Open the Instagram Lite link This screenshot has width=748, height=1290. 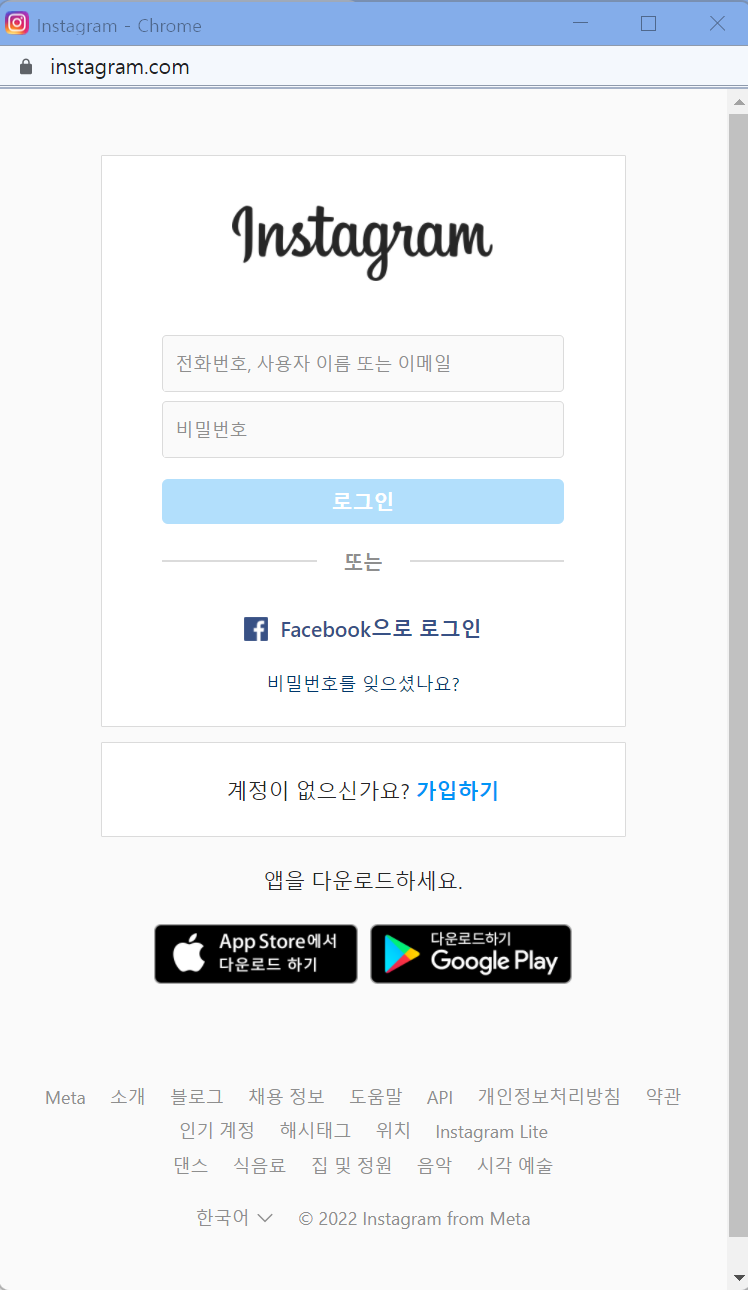tap(491, 1132)
